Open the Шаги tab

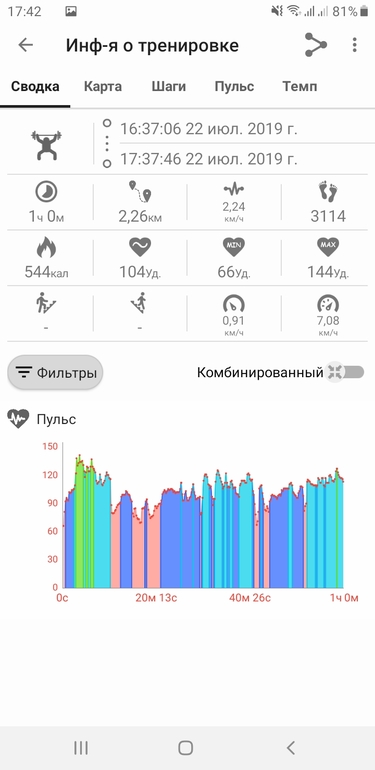tap(168, 87)
